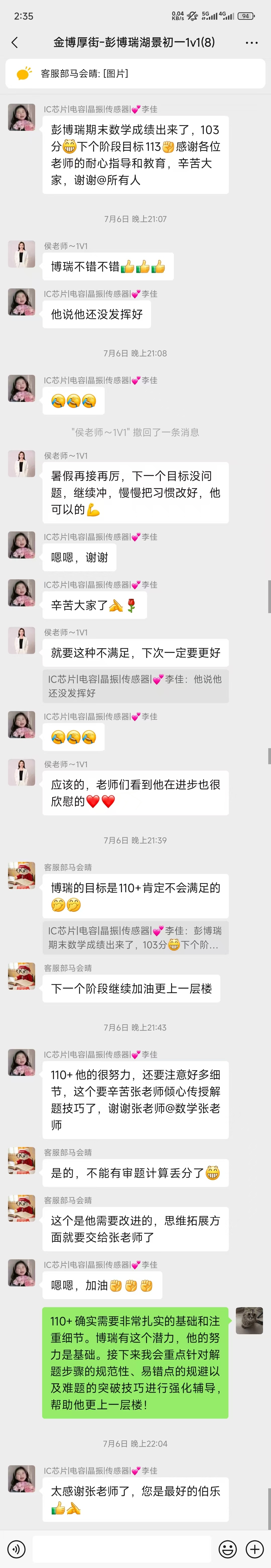
Task: Open quoted 李佳 message under 博瑞的目标是110+
Action: click(x=135, y=937)
